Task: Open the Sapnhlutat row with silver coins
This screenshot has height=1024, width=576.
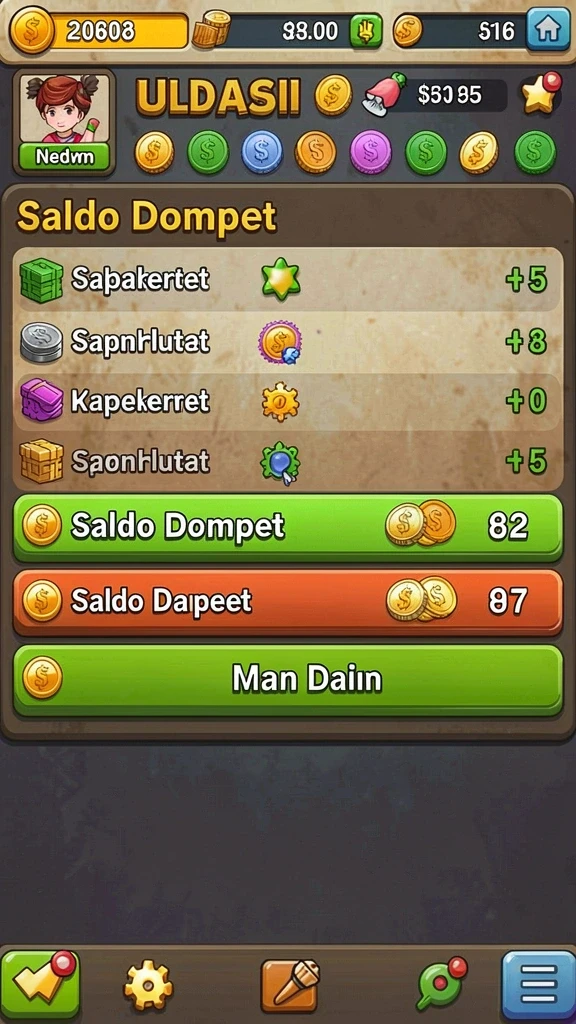Action: (288, 342)
